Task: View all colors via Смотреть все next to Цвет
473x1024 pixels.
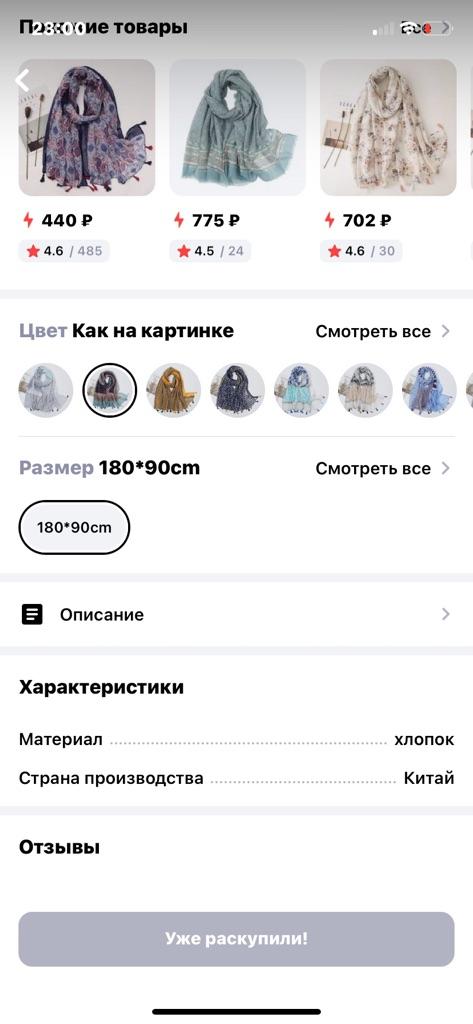Action: pos(383,332)
